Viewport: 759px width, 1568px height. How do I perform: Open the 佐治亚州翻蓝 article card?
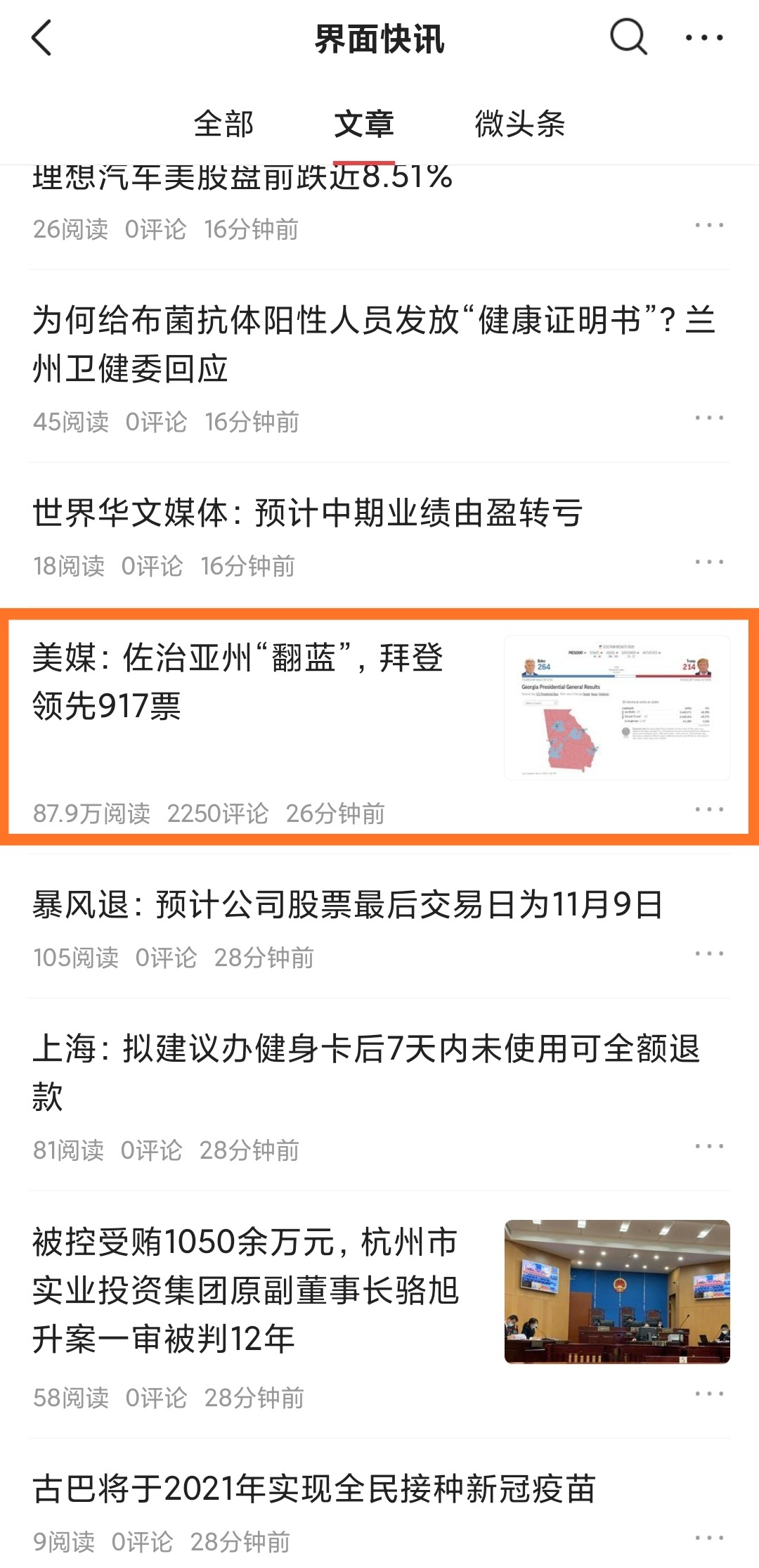pyautogui.click(x=379, y=727)
